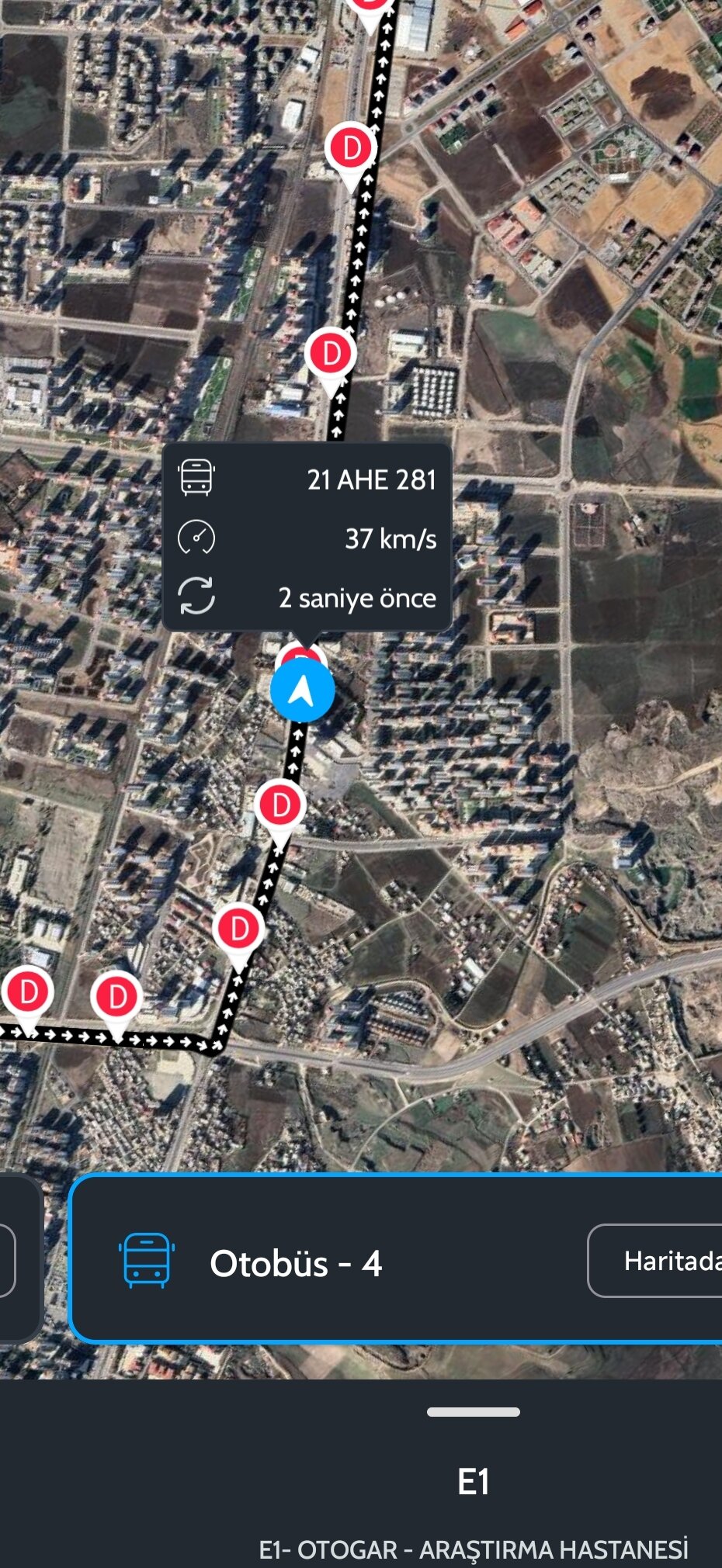Tap the blue bus location arrow marker
The width and height of the screenshot is (722, 1568).
(x=302, y=691)
